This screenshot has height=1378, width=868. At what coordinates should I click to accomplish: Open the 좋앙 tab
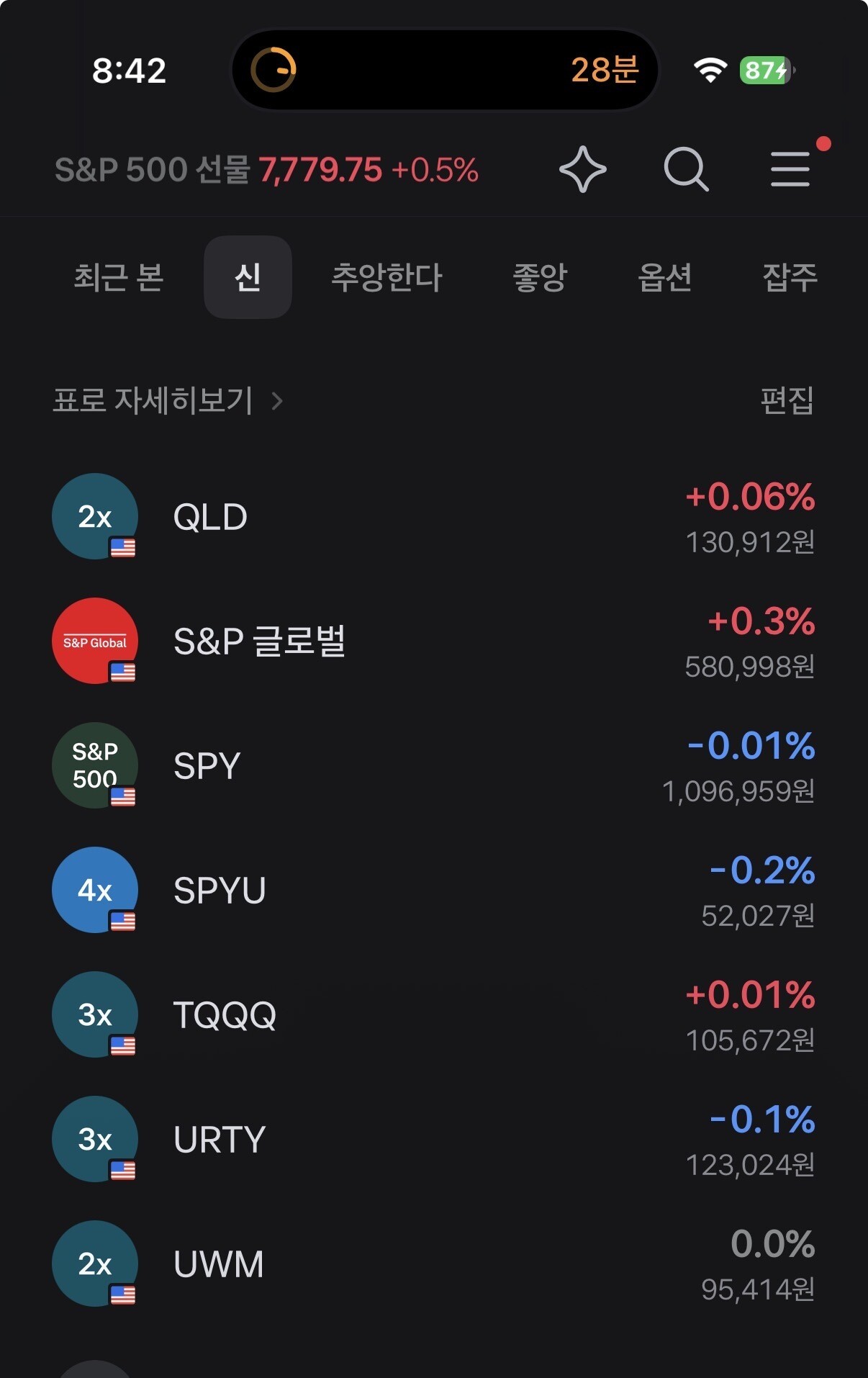(540, 277)
